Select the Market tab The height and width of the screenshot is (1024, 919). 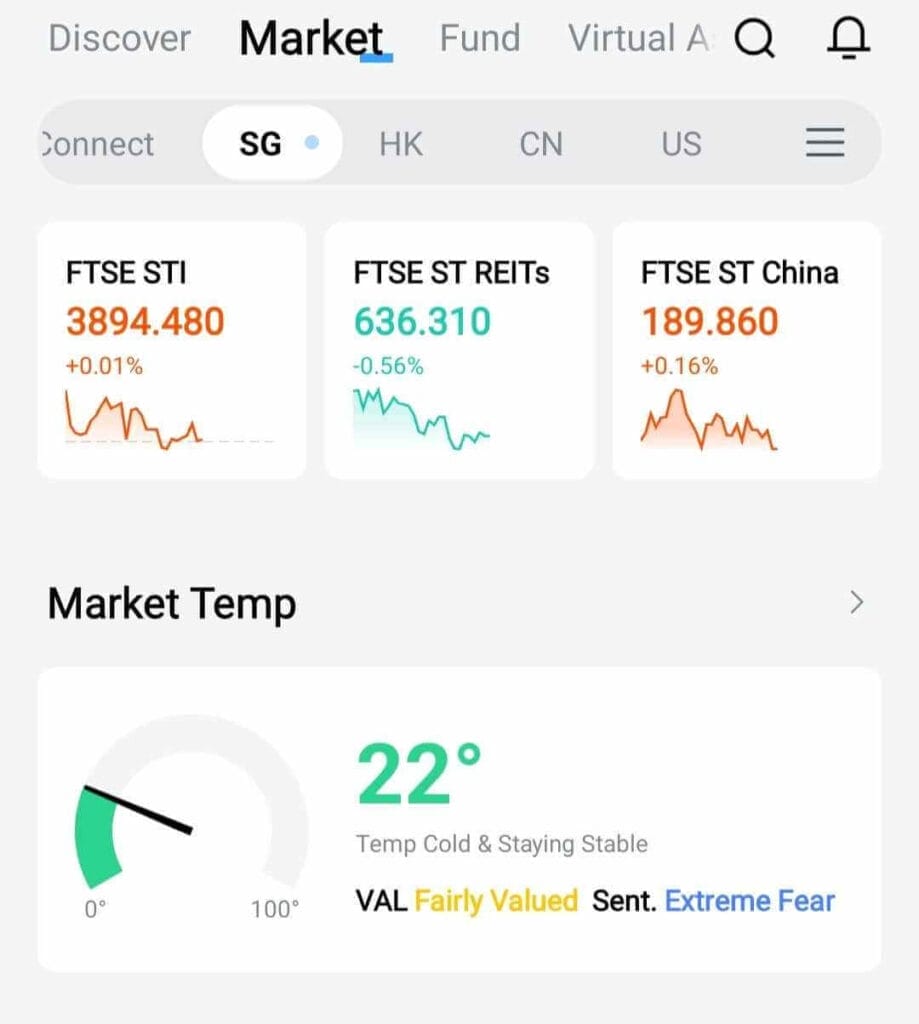[313, 37]
